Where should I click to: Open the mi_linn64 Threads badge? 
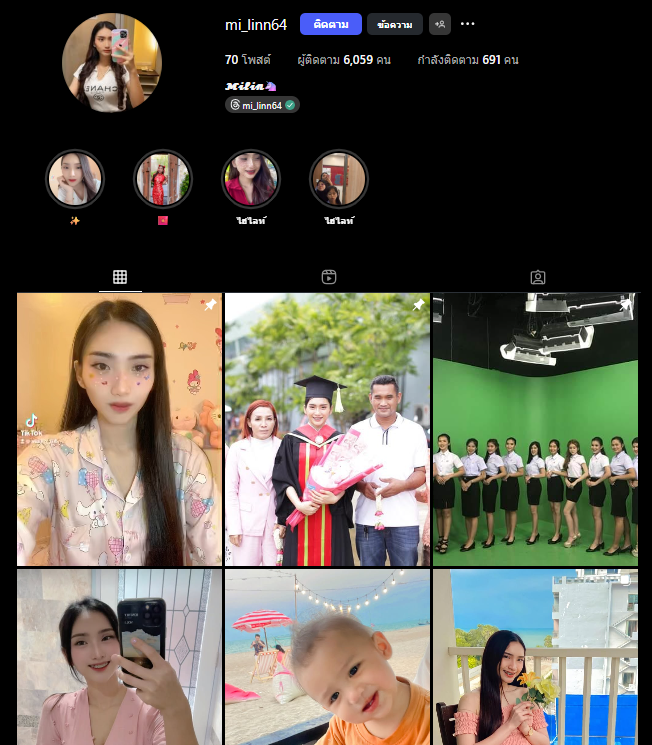click(262, 104)
